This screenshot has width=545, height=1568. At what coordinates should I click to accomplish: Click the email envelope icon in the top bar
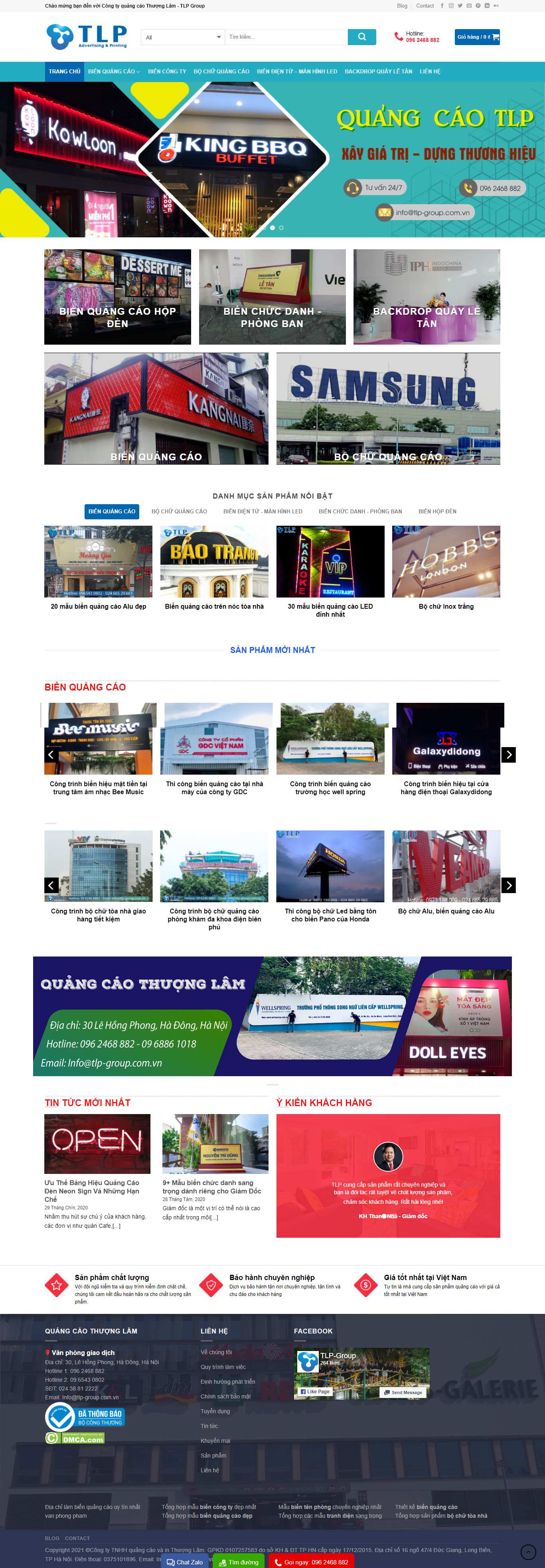469,6
